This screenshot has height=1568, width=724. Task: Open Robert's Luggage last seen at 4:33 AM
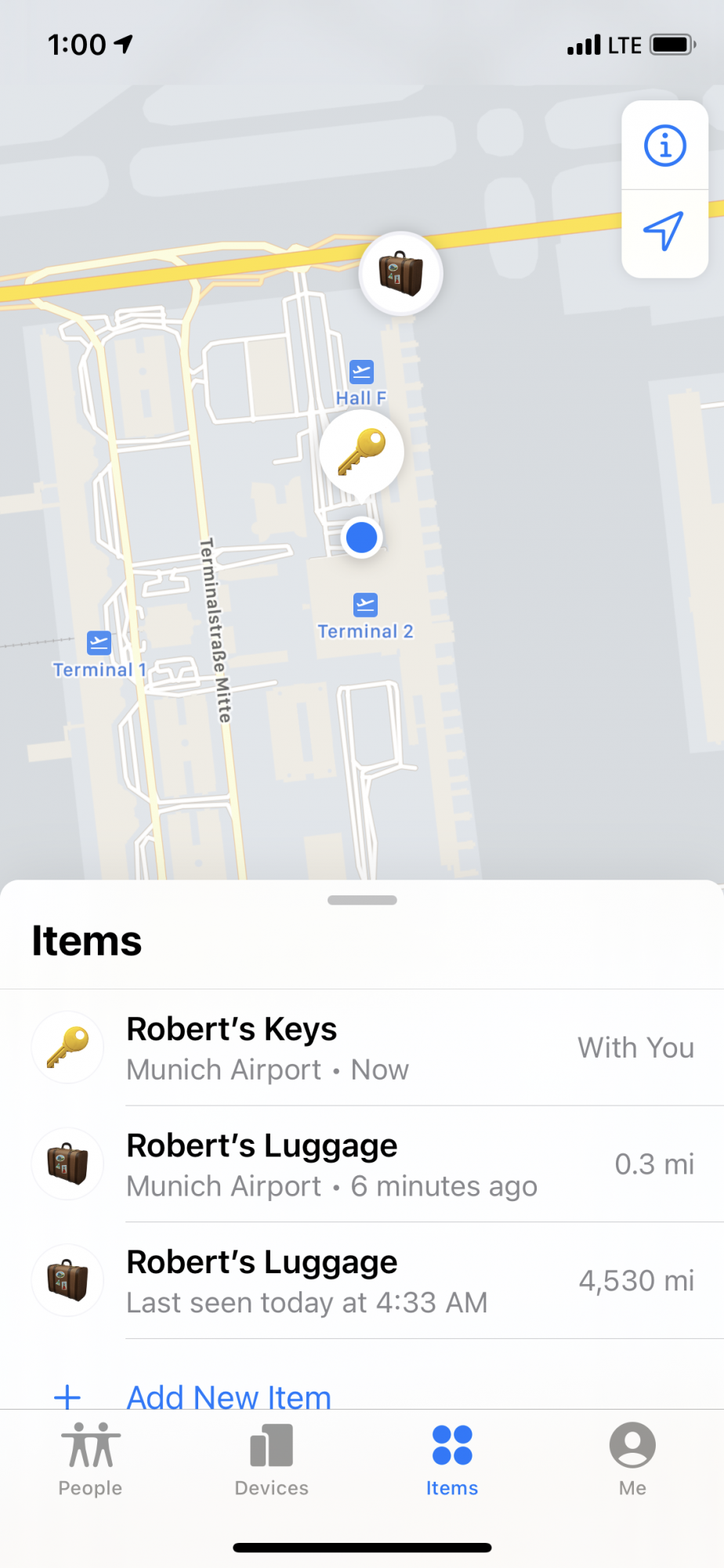coord(362,1280)
